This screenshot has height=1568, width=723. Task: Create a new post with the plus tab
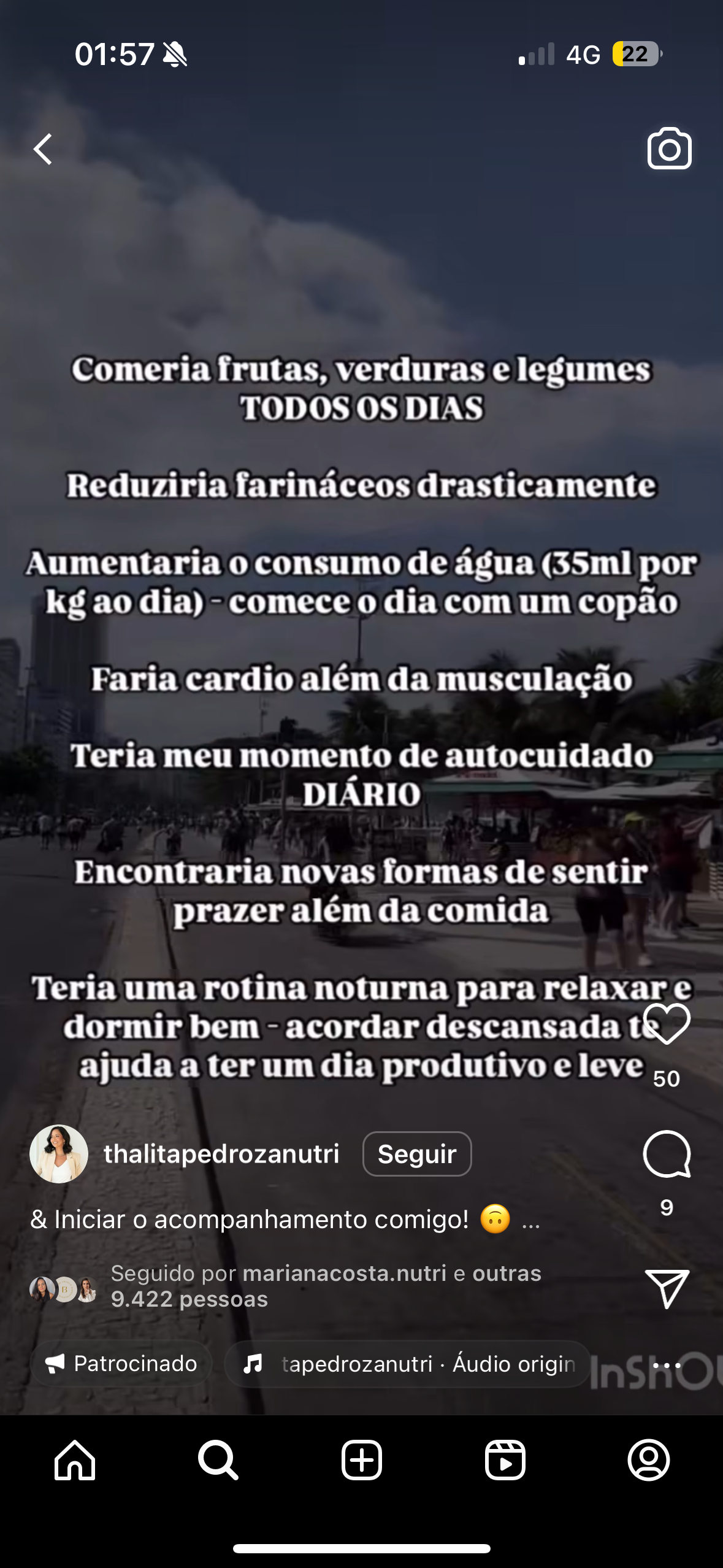point(362,1460)
